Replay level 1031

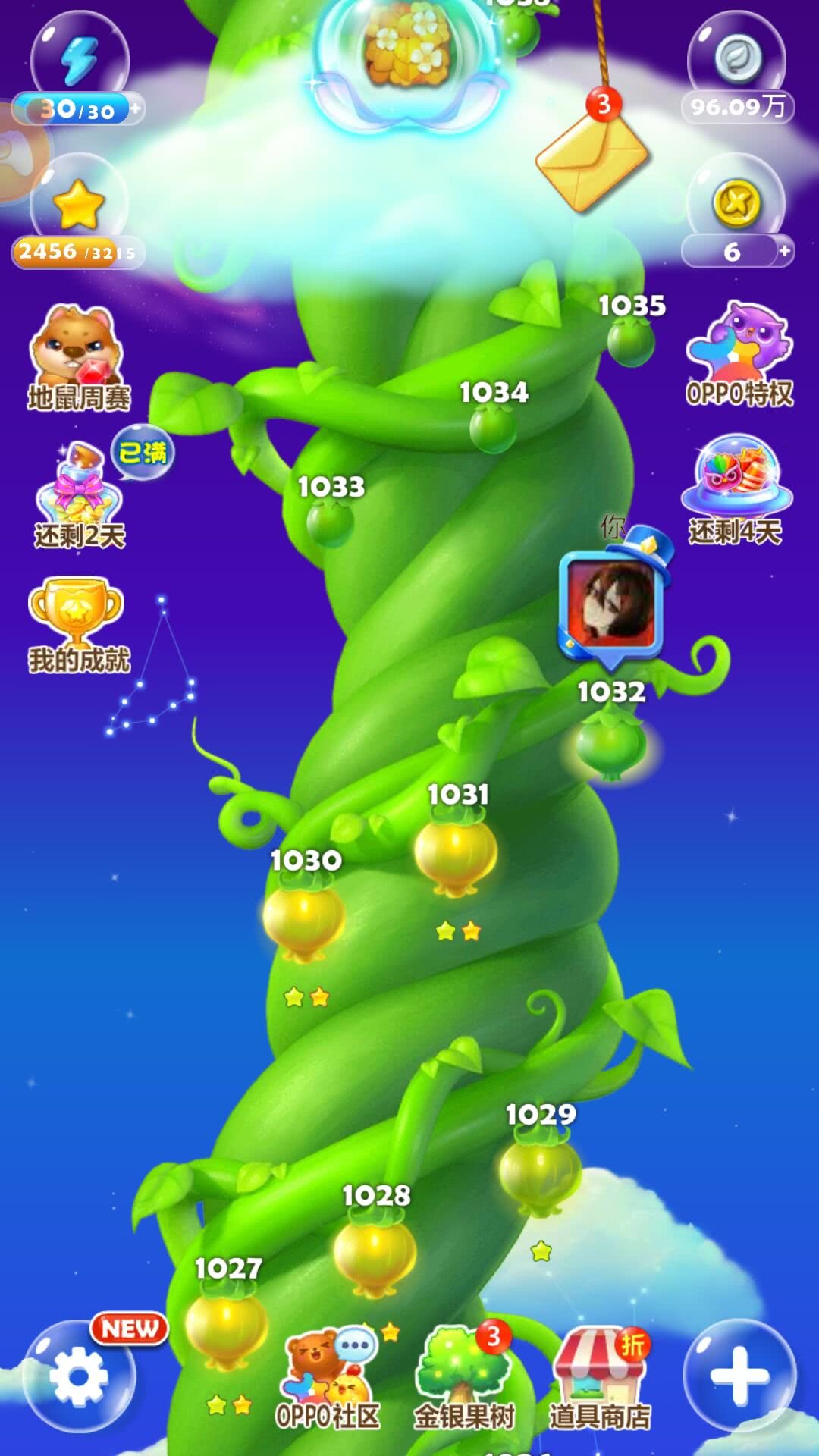coord(456,854)
